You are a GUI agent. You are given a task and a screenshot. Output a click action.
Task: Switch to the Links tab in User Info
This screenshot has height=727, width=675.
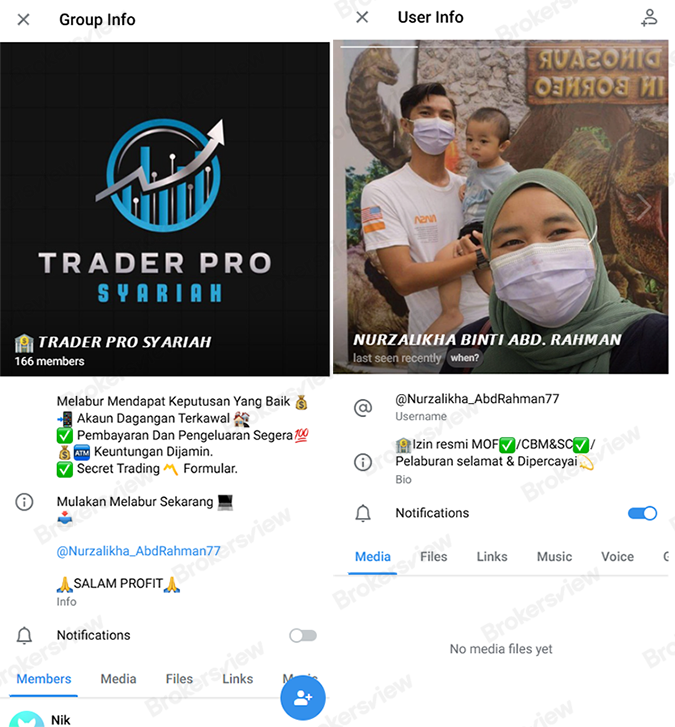492,556
